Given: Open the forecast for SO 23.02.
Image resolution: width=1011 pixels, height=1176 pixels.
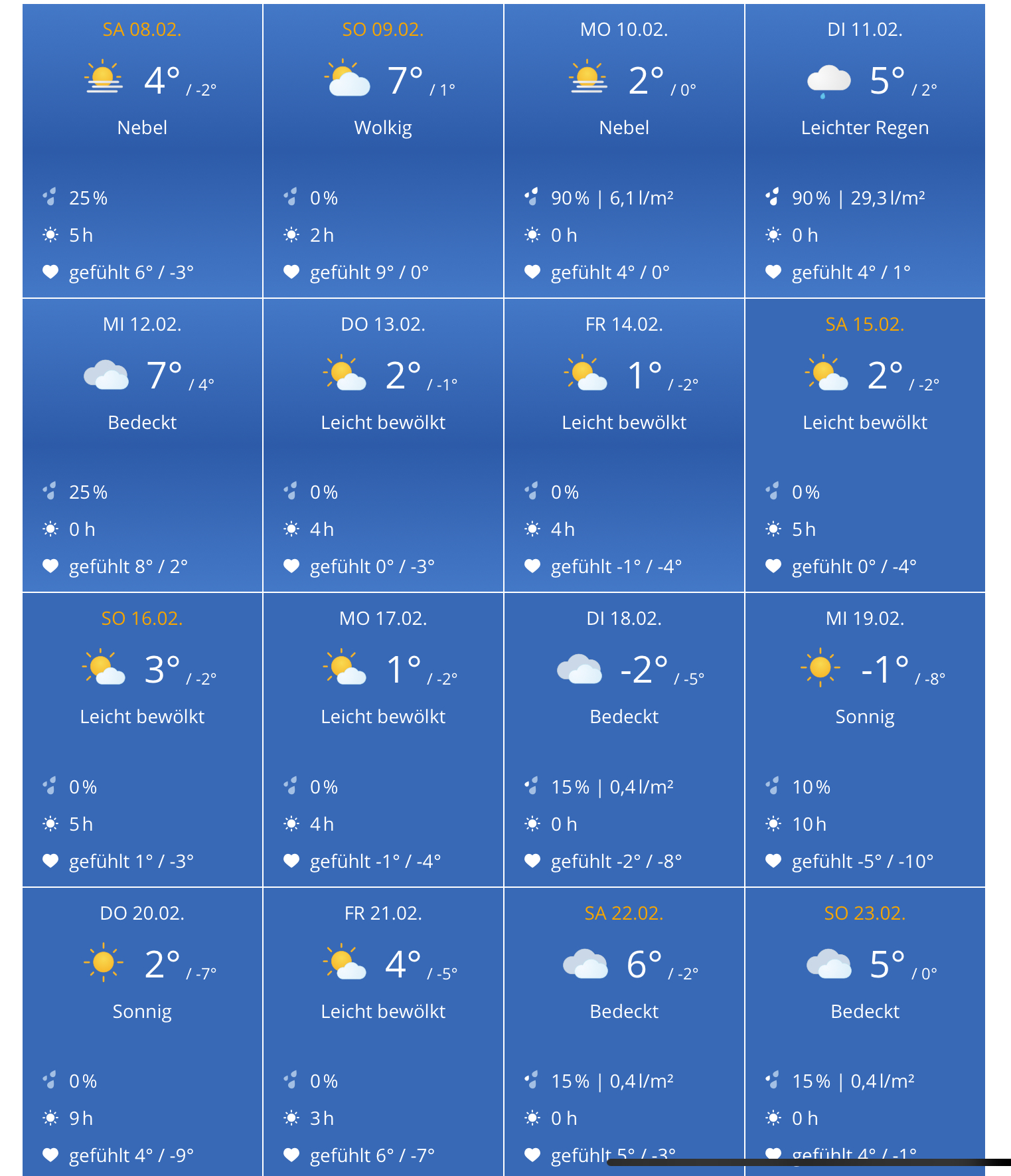Looking at the screenshot, I should coord(865,1033).
